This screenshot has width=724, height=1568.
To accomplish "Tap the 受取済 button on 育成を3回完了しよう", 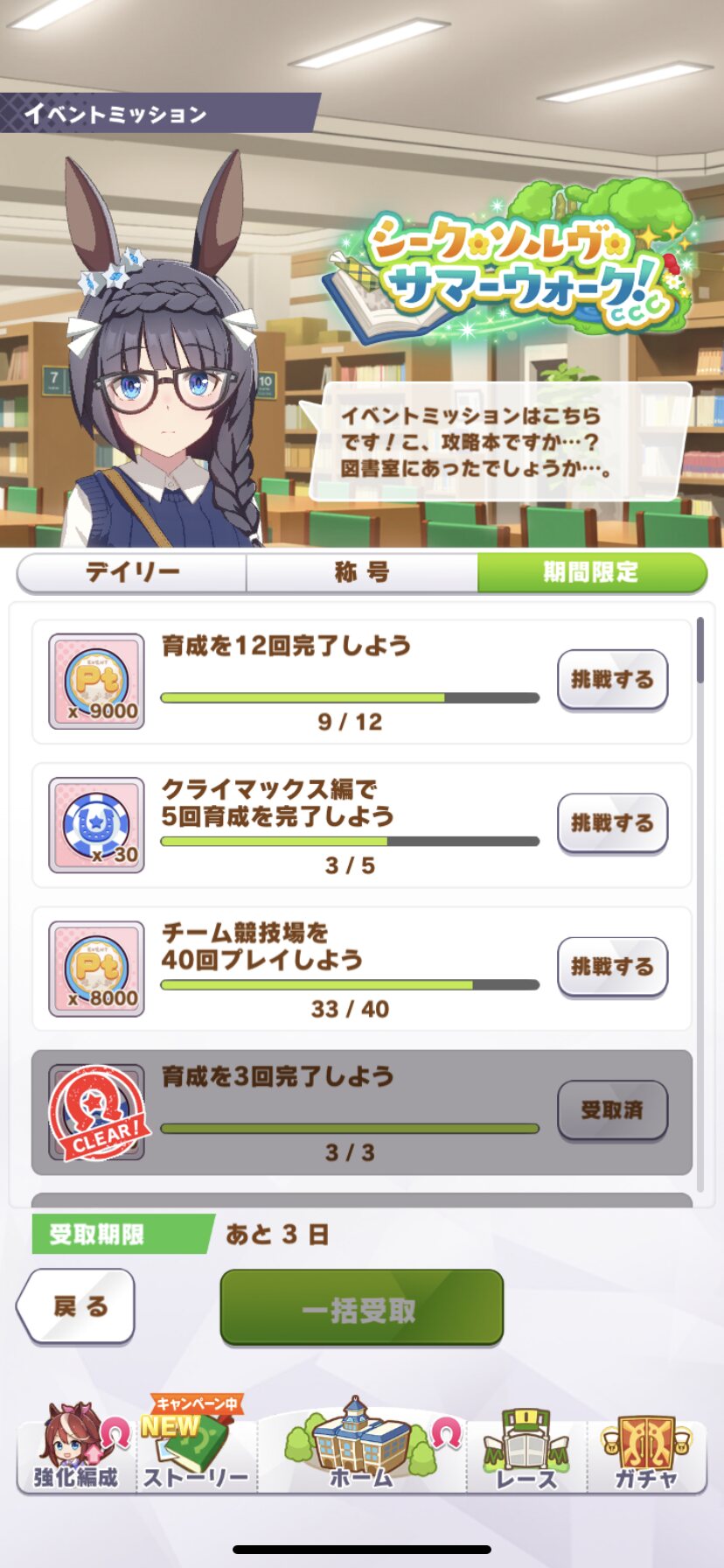I will coord(612,1110).
